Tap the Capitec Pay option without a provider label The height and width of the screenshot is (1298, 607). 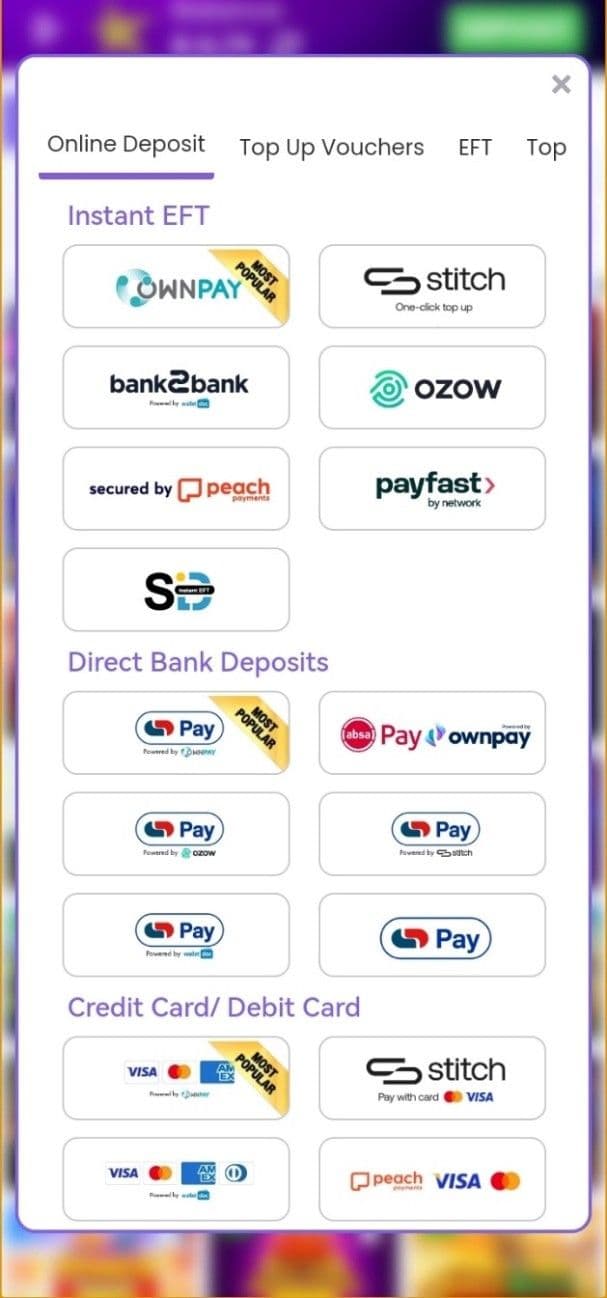tap(432, 935)
